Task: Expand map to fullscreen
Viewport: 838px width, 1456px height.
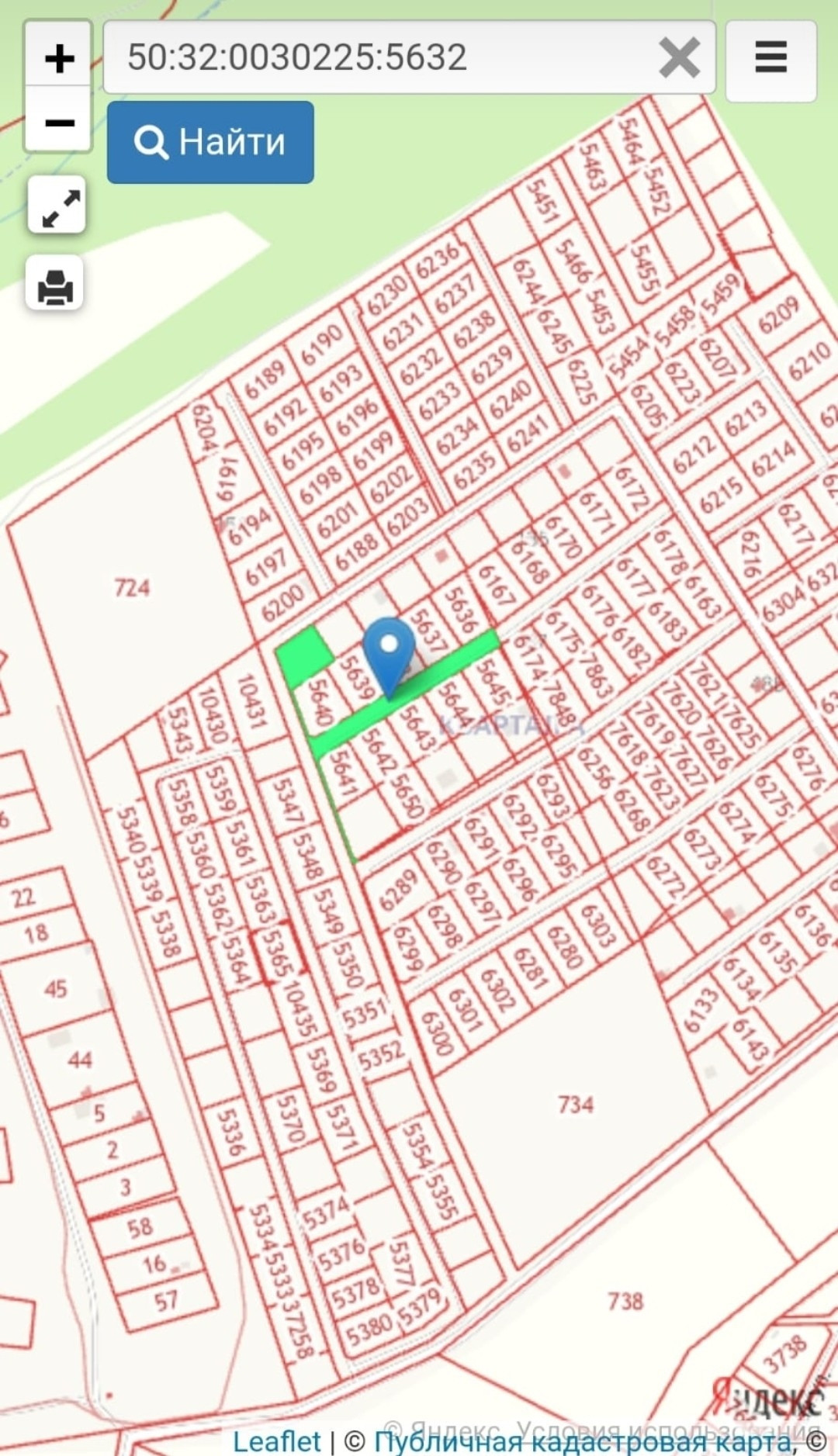Action: pos(57,207)
